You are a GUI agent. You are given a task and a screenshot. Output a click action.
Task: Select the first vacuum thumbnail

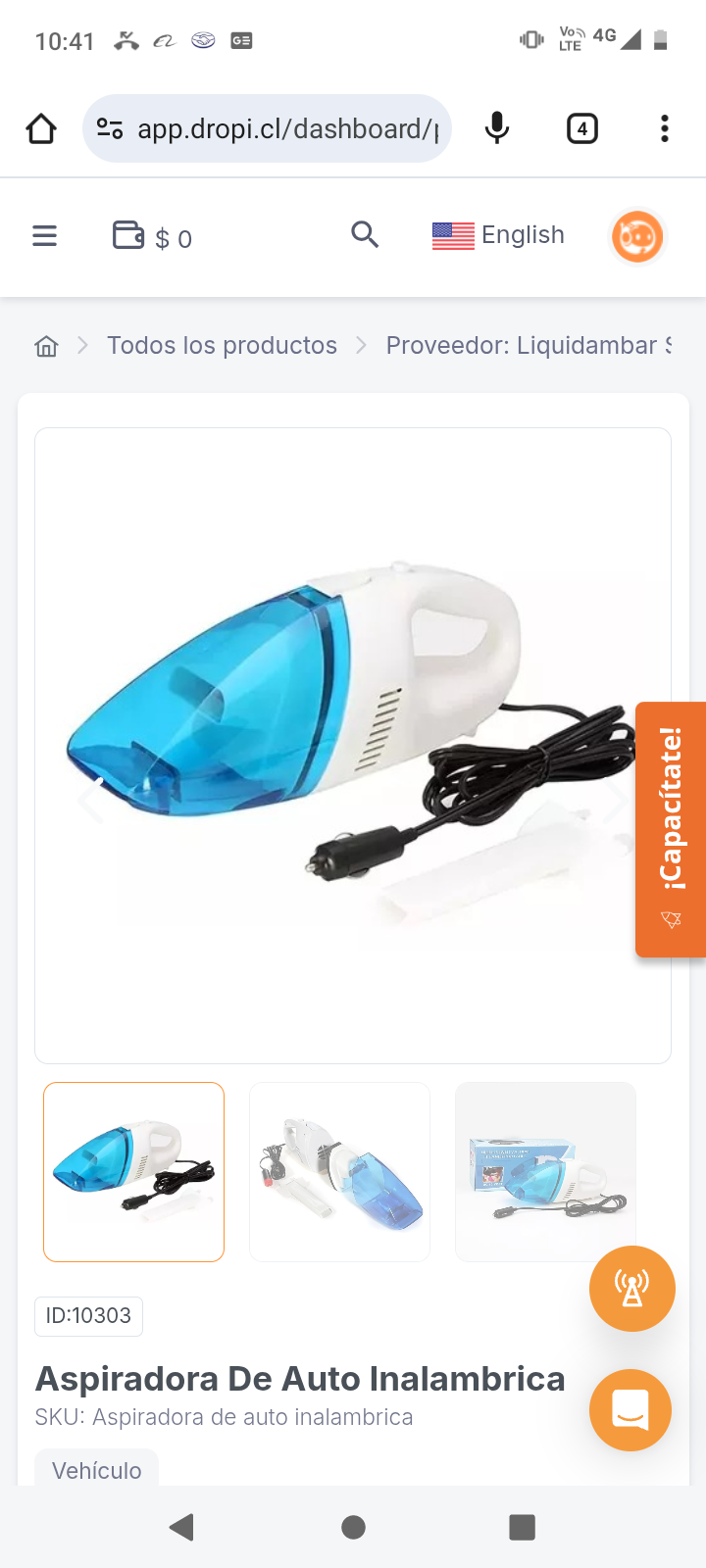tap(134, 1172)
